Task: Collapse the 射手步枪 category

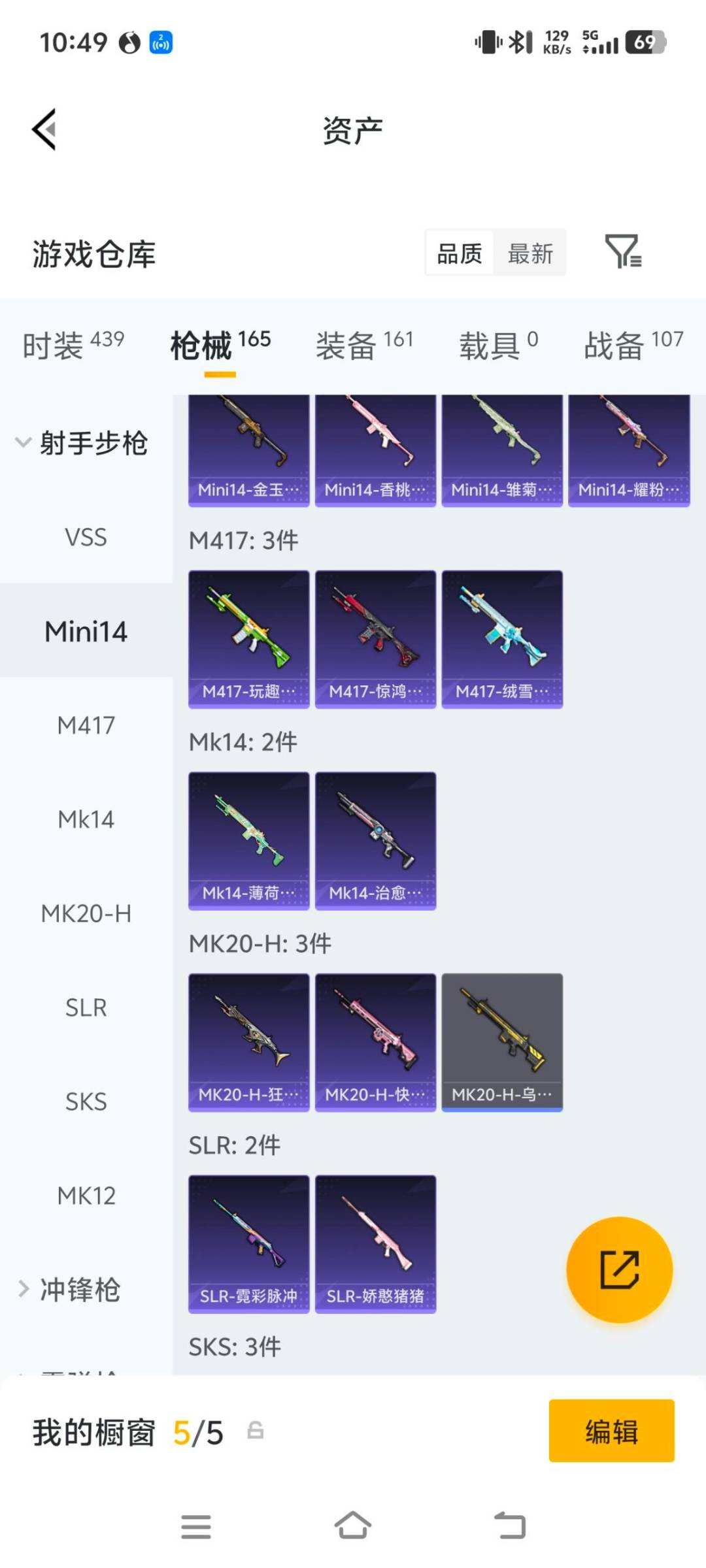Action: [82, 443]
